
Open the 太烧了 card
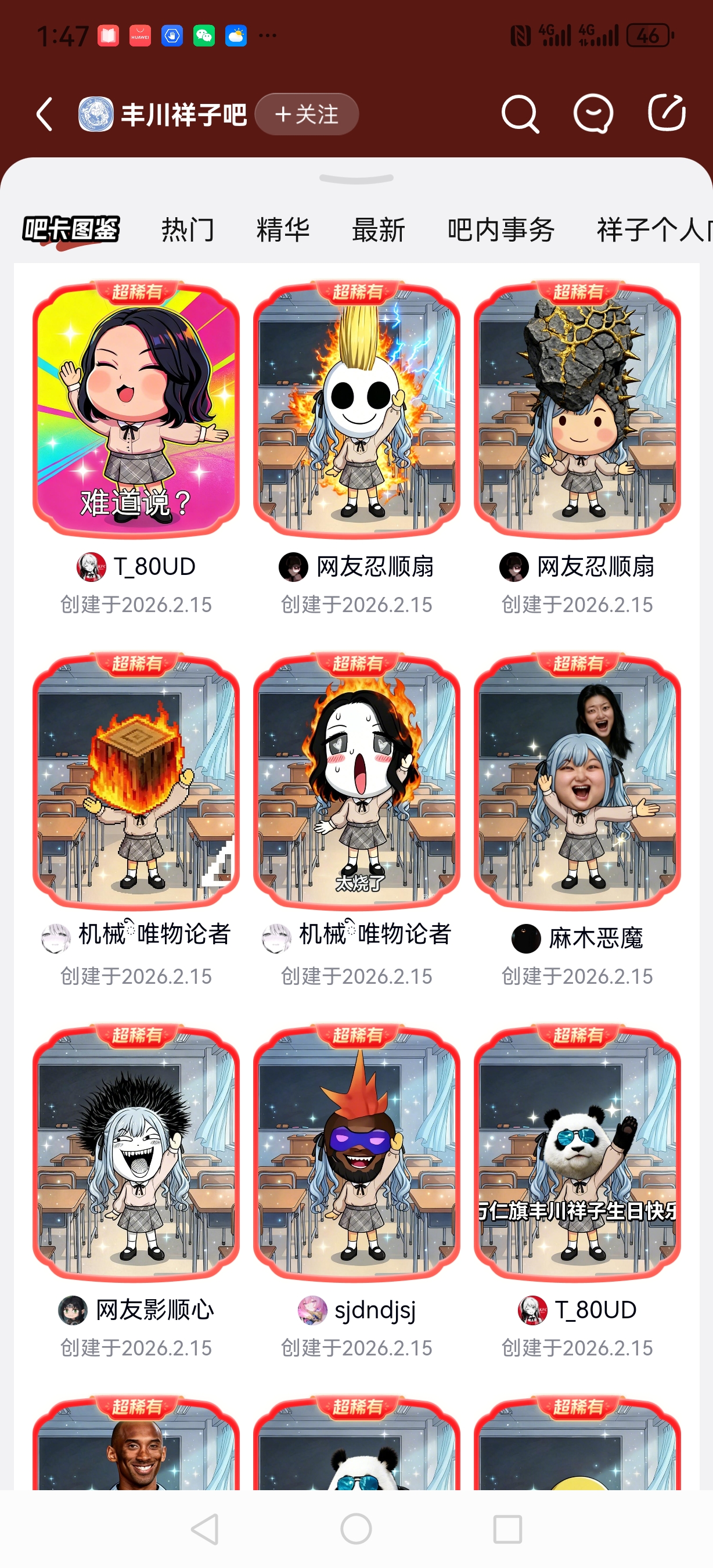click(x=356, y=781)
